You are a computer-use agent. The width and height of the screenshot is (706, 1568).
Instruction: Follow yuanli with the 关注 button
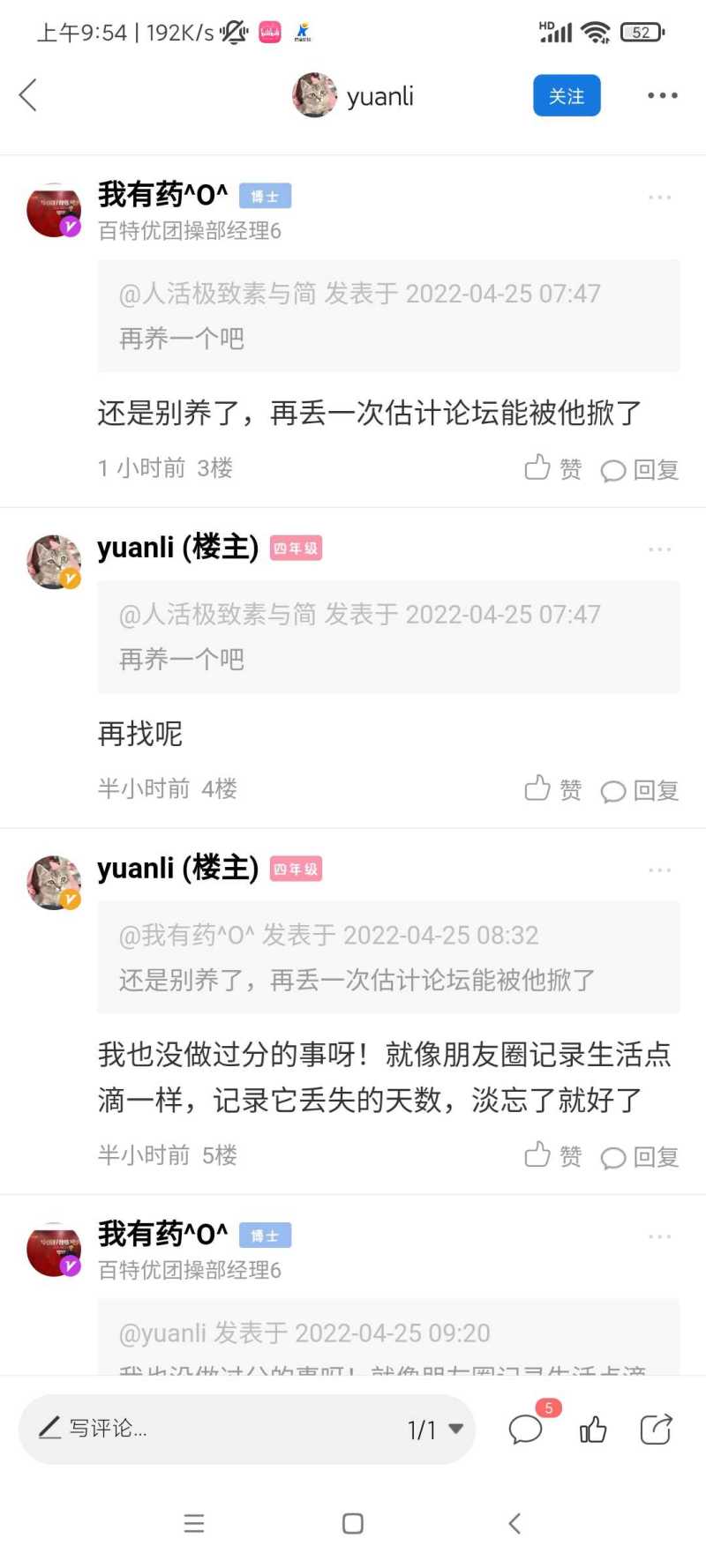[567, 95]
